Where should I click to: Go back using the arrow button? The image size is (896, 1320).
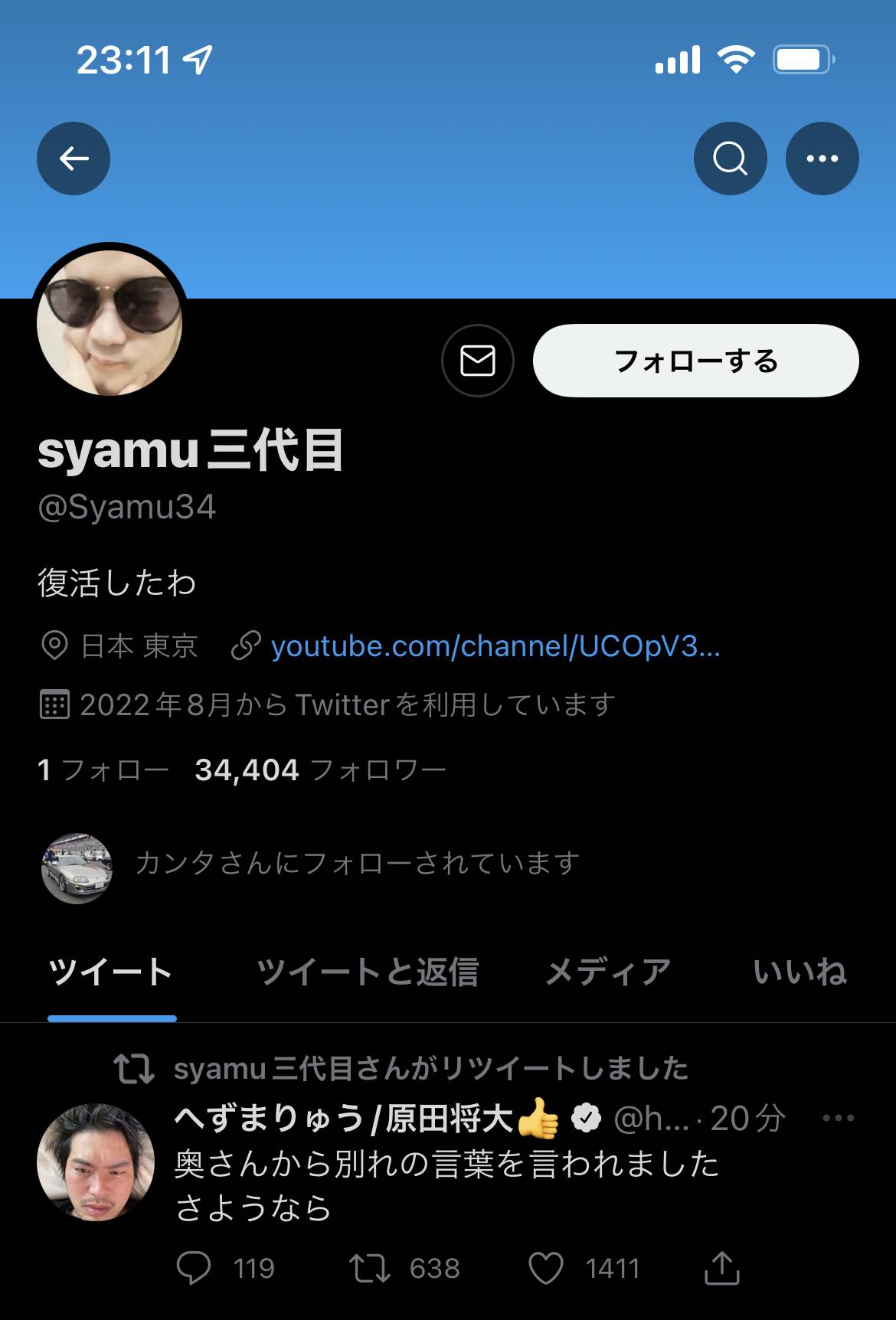point(74,158)
